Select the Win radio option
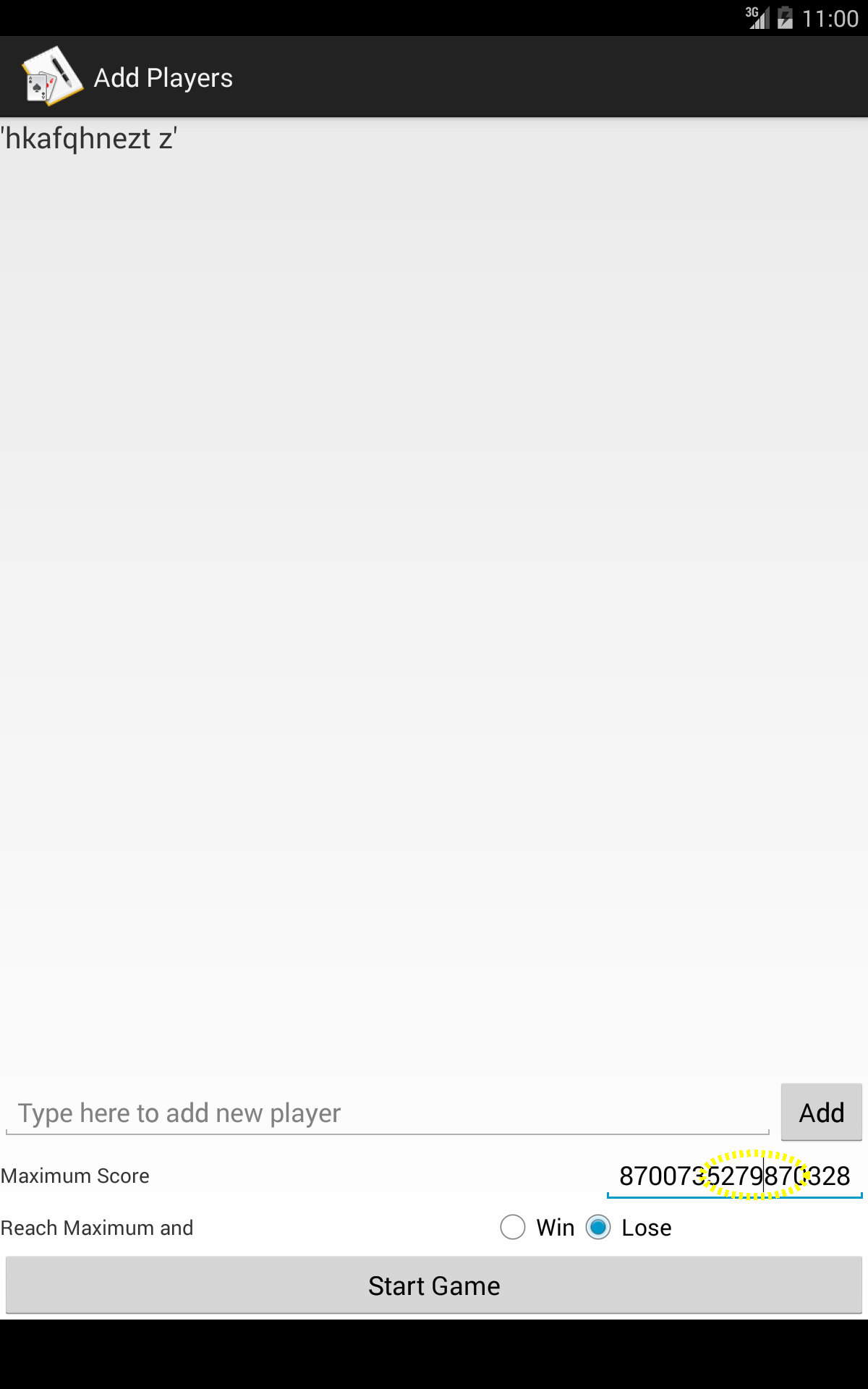This screenshot has height=1389, width=868. point(537,1228)
